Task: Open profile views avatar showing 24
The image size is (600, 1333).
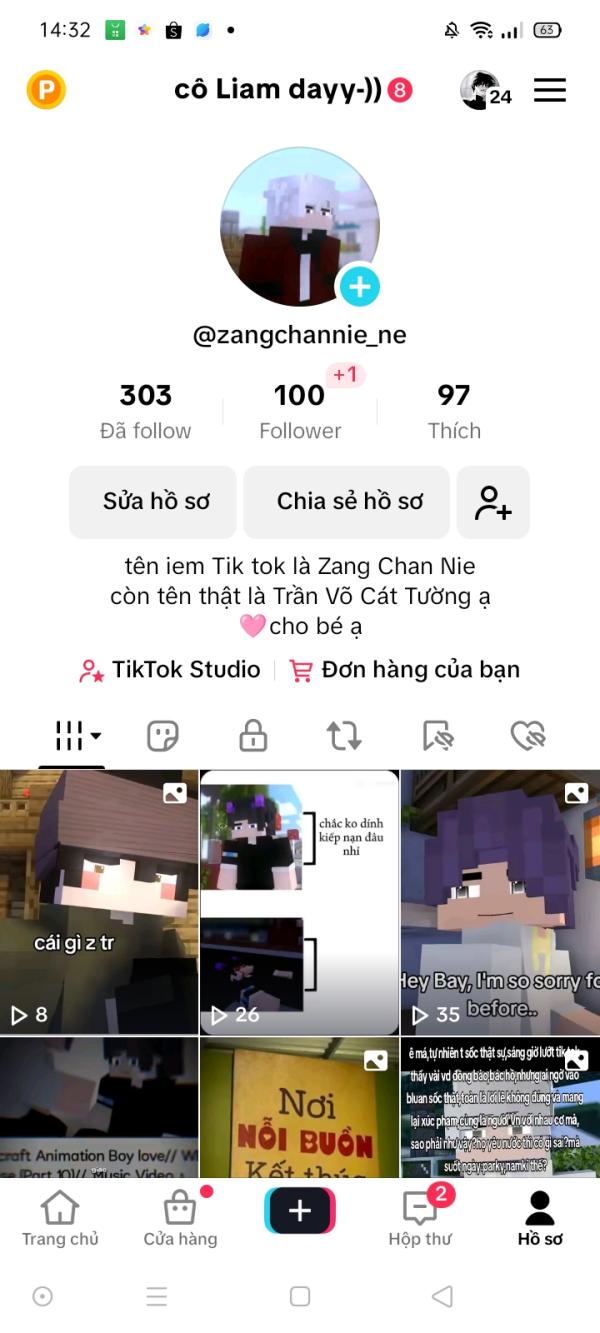Action: (x=485, y=90)
